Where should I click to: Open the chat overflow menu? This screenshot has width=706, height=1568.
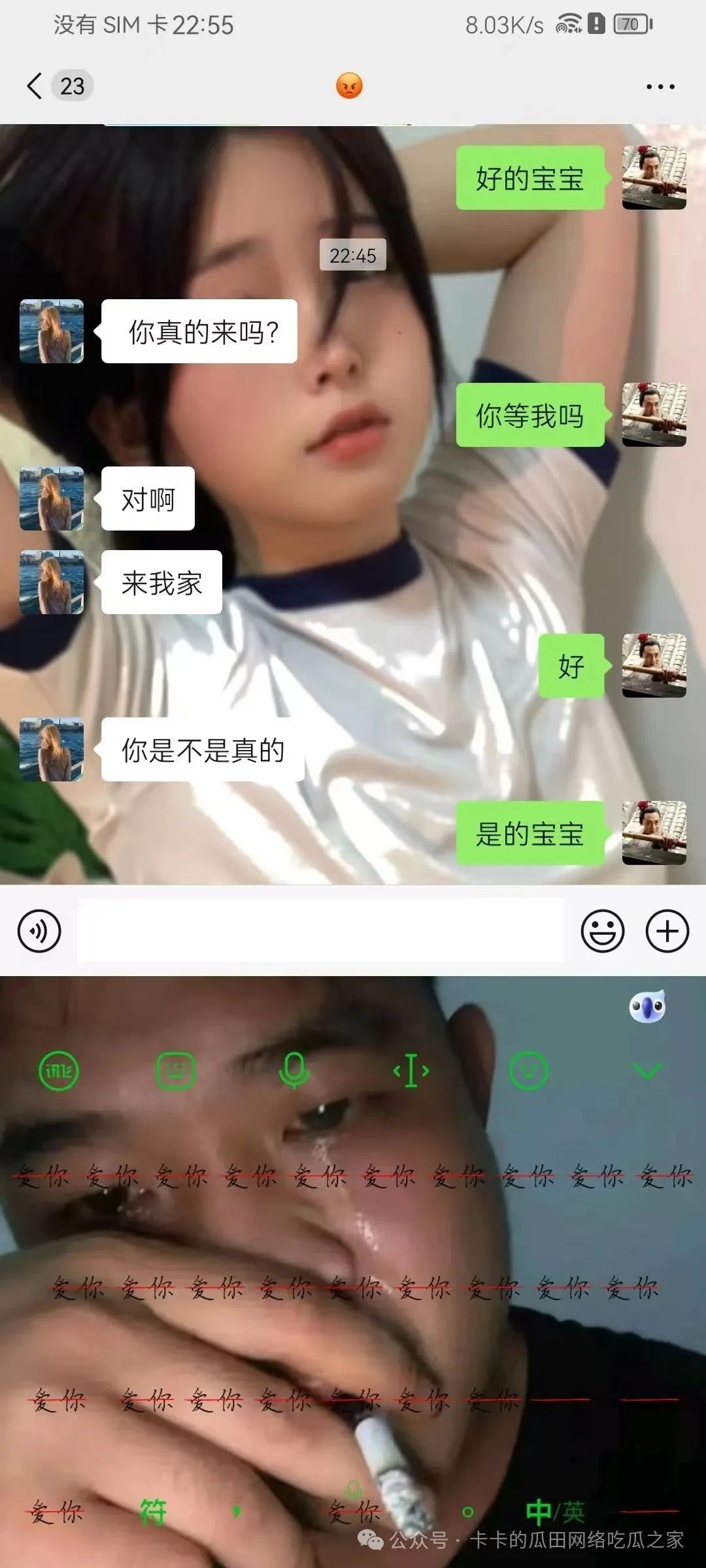[x=660, y=86]
